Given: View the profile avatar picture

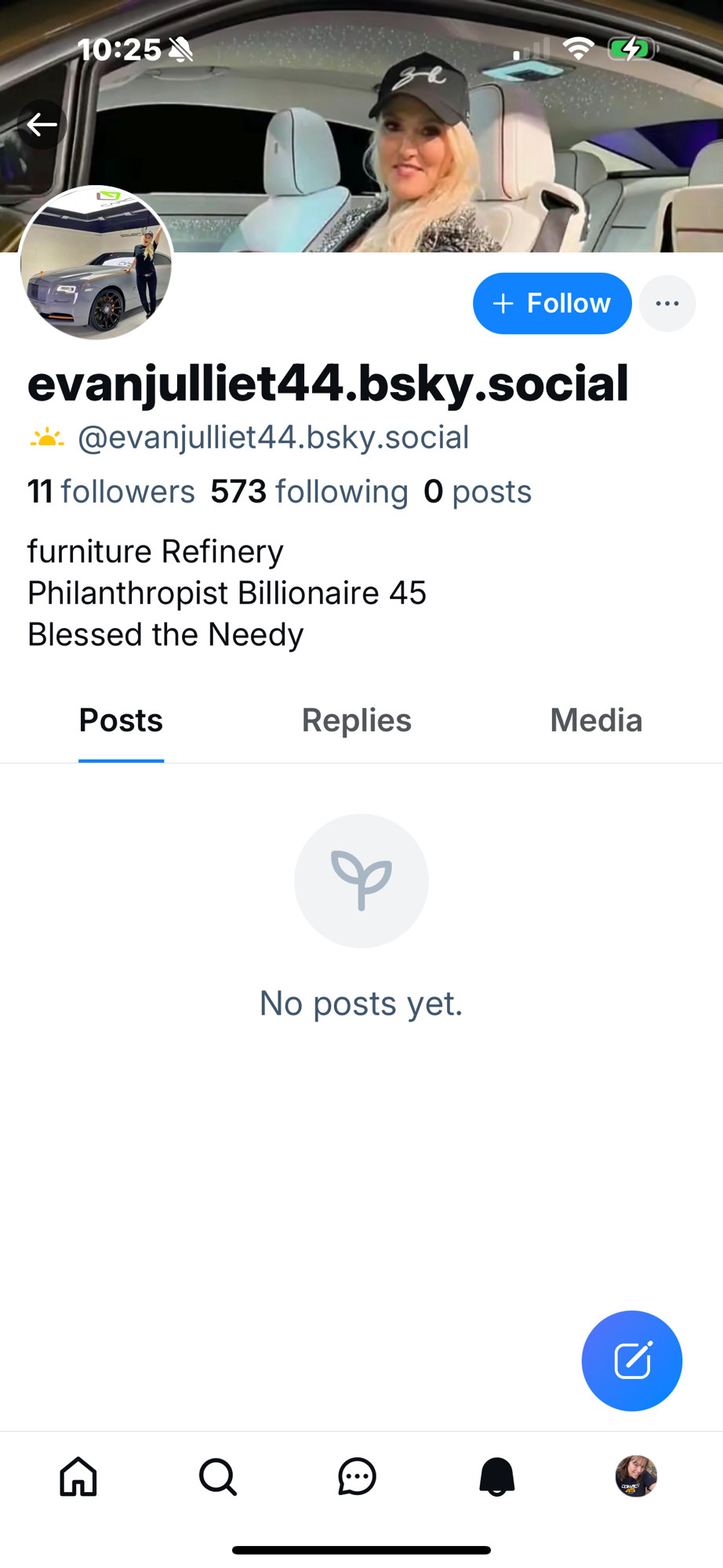Looking at the screenshot, I should point(96,263).
